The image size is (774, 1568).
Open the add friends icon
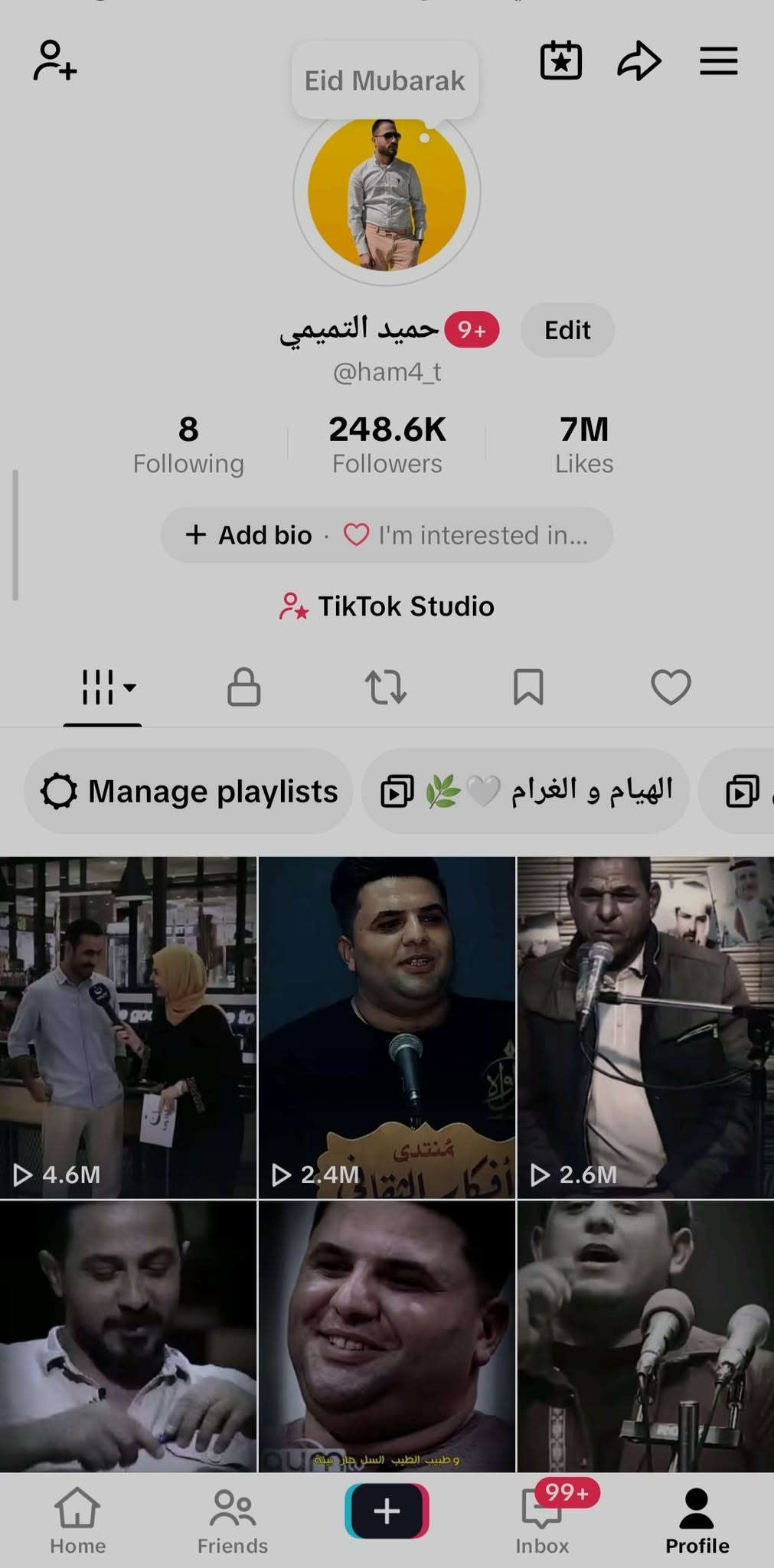click(x=54, y=61)
